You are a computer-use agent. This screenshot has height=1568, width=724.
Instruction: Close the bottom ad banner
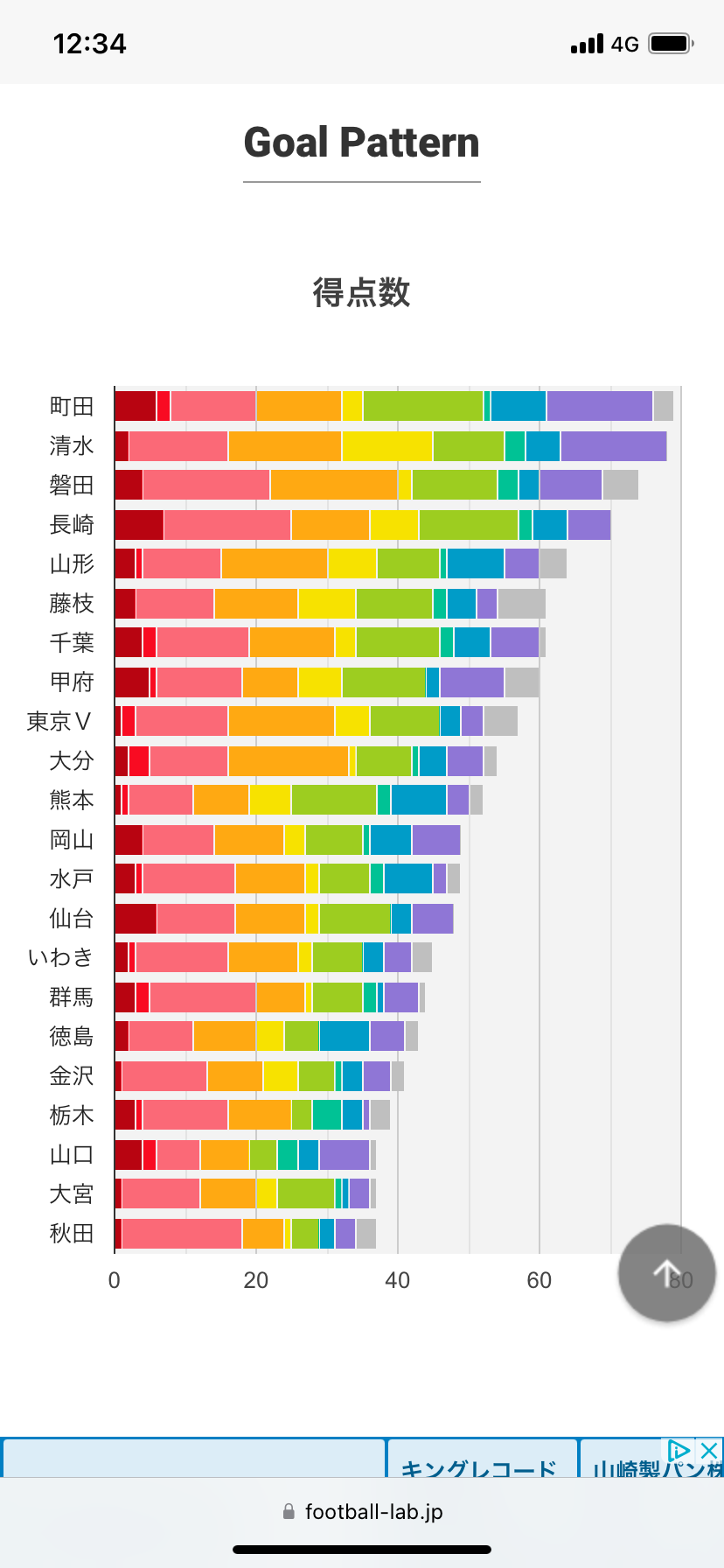[710, 1451]
